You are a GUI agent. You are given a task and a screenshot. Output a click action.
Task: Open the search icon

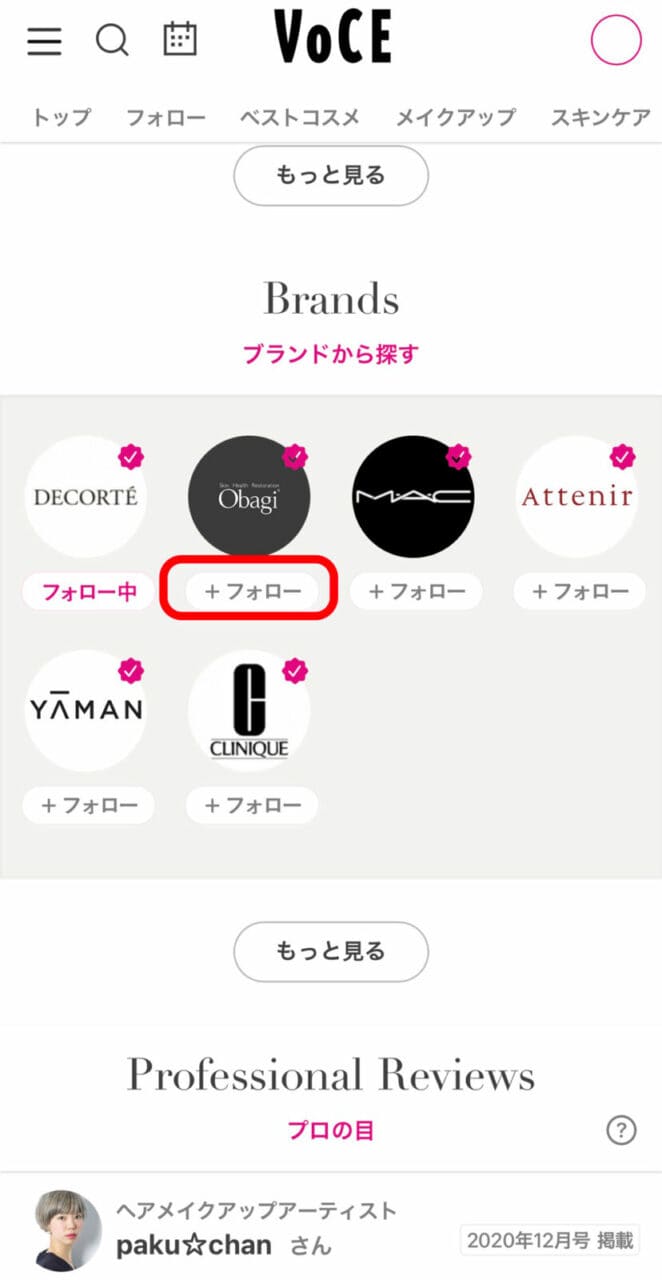click(112, 41)
